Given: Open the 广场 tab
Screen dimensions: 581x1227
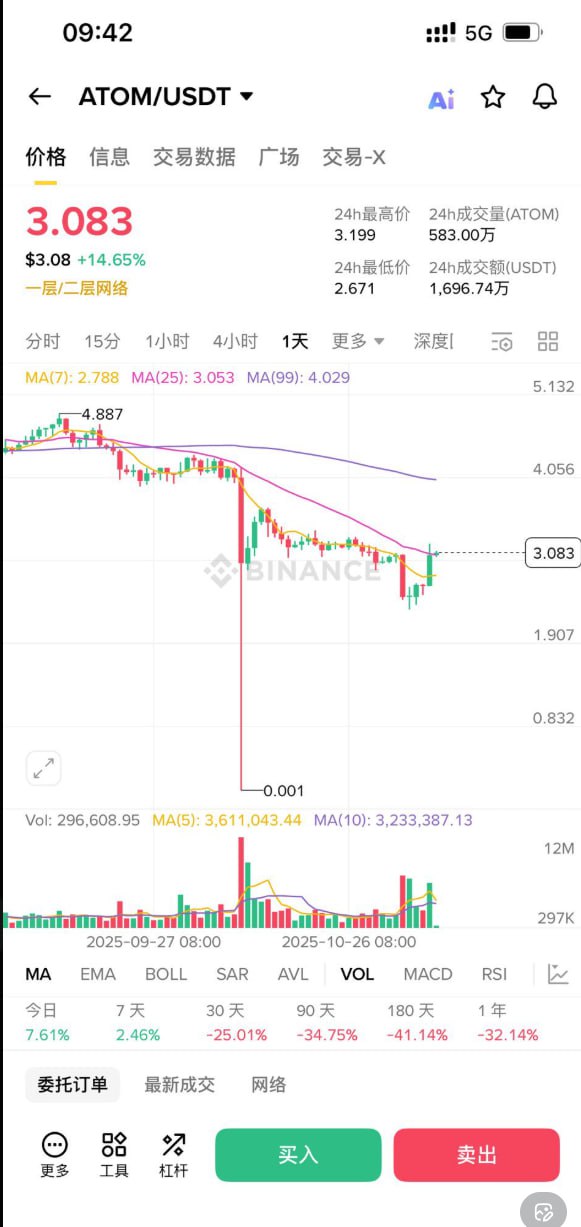Looking at the screenshot, I should tap(279, 157).
